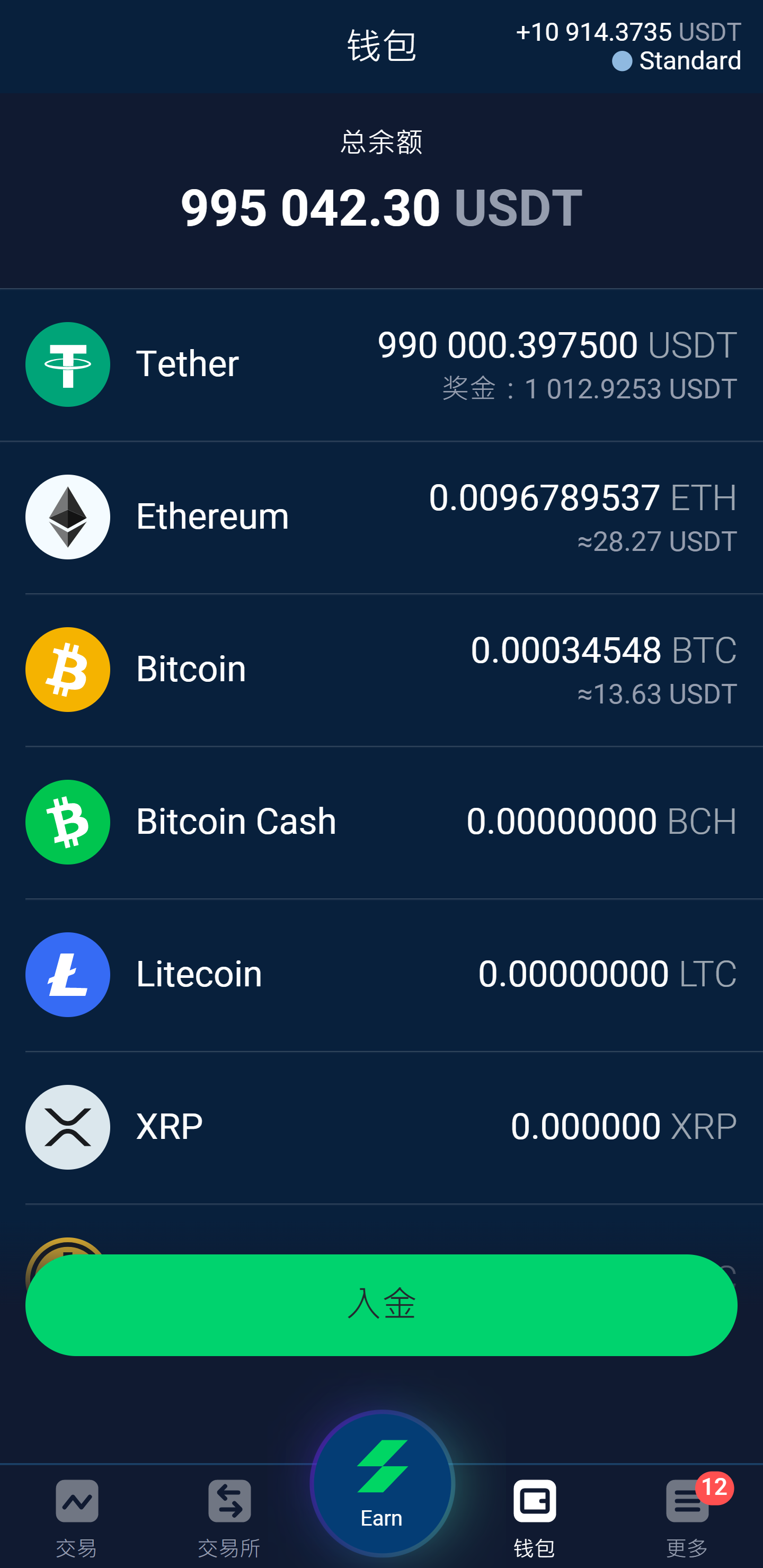Image resolution: width=763 pixels, height=1568 pixels.
Task: Open the Tether wallet row
Action: pos(381,364)
